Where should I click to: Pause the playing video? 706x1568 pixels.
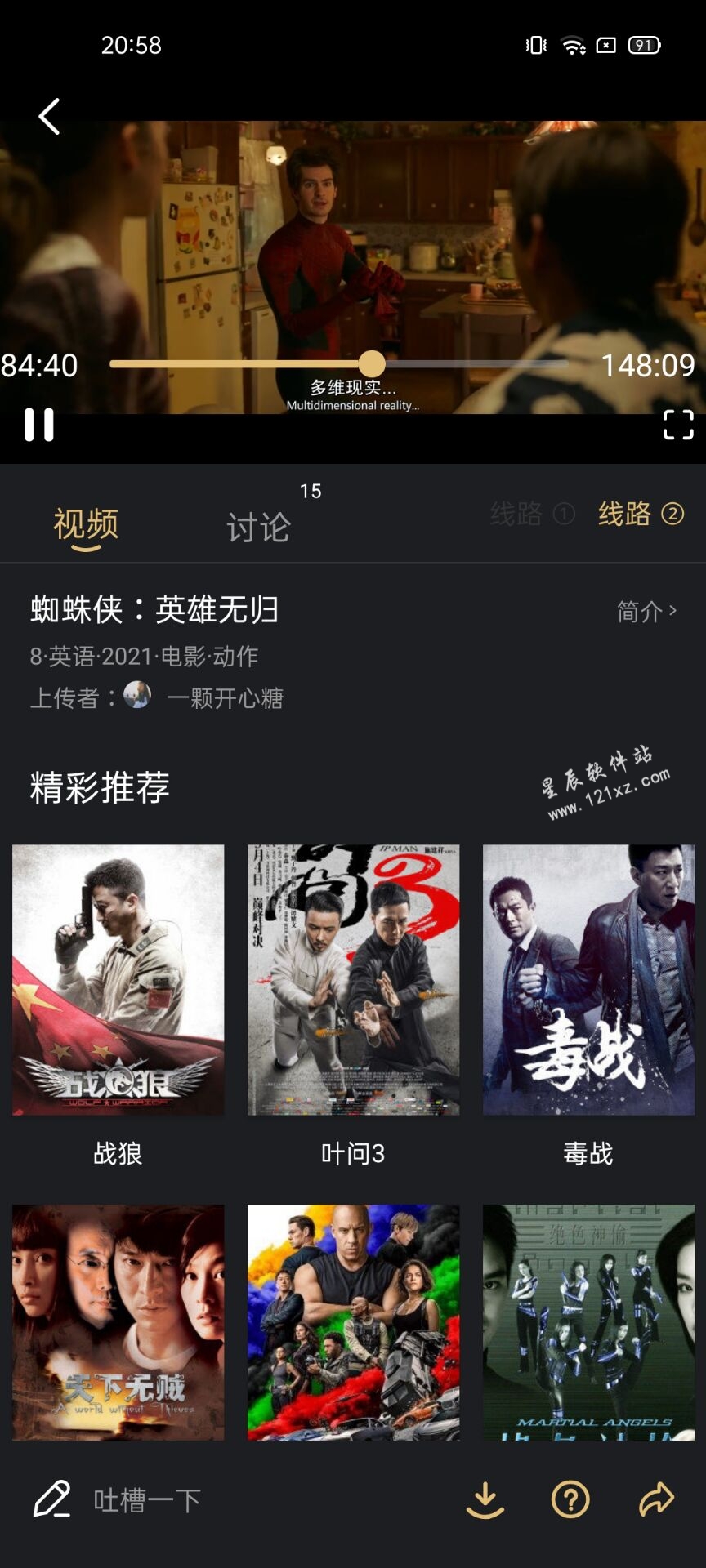tap(38, 425)
